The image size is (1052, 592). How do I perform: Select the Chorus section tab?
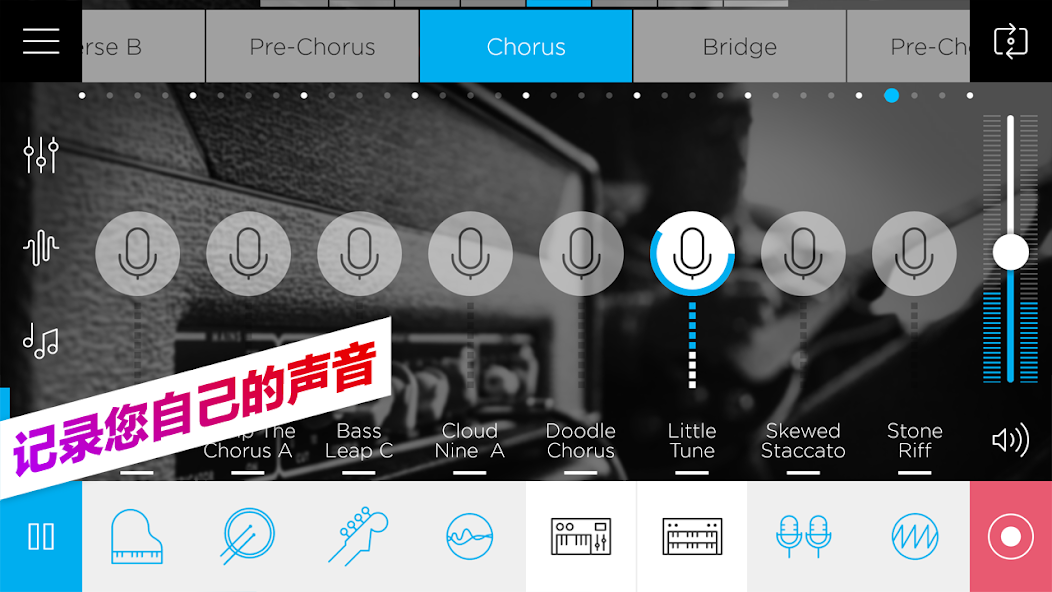[x=526, y=47]
